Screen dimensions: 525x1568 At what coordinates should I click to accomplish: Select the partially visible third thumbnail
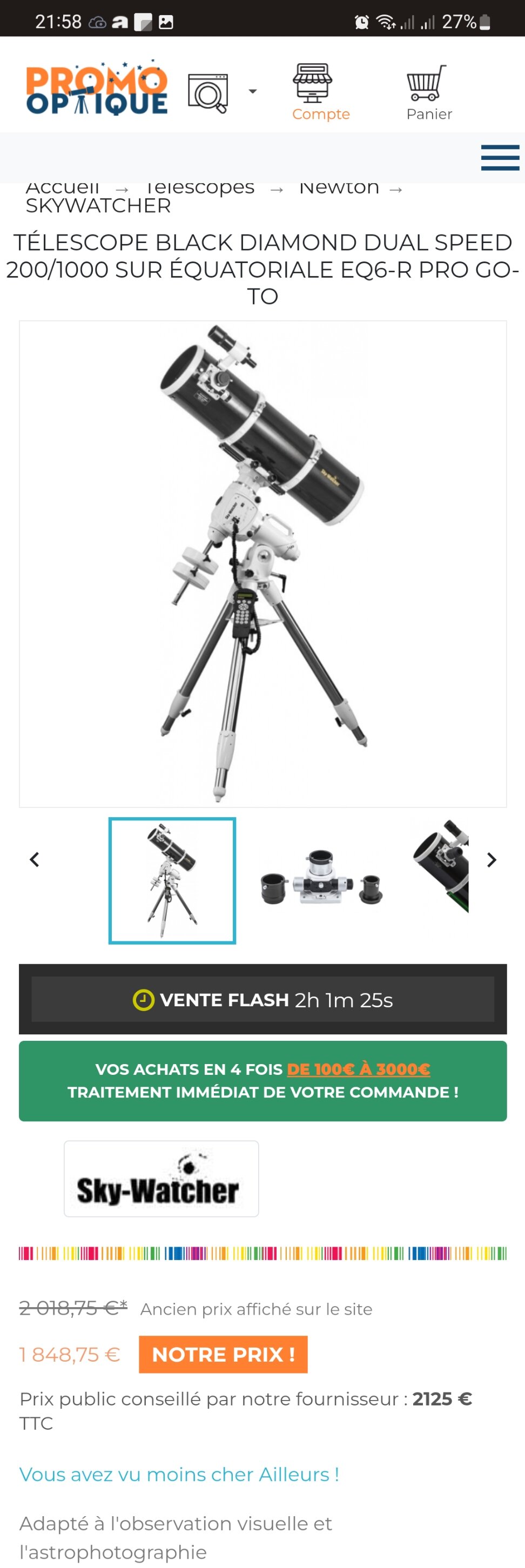[442, 867]
